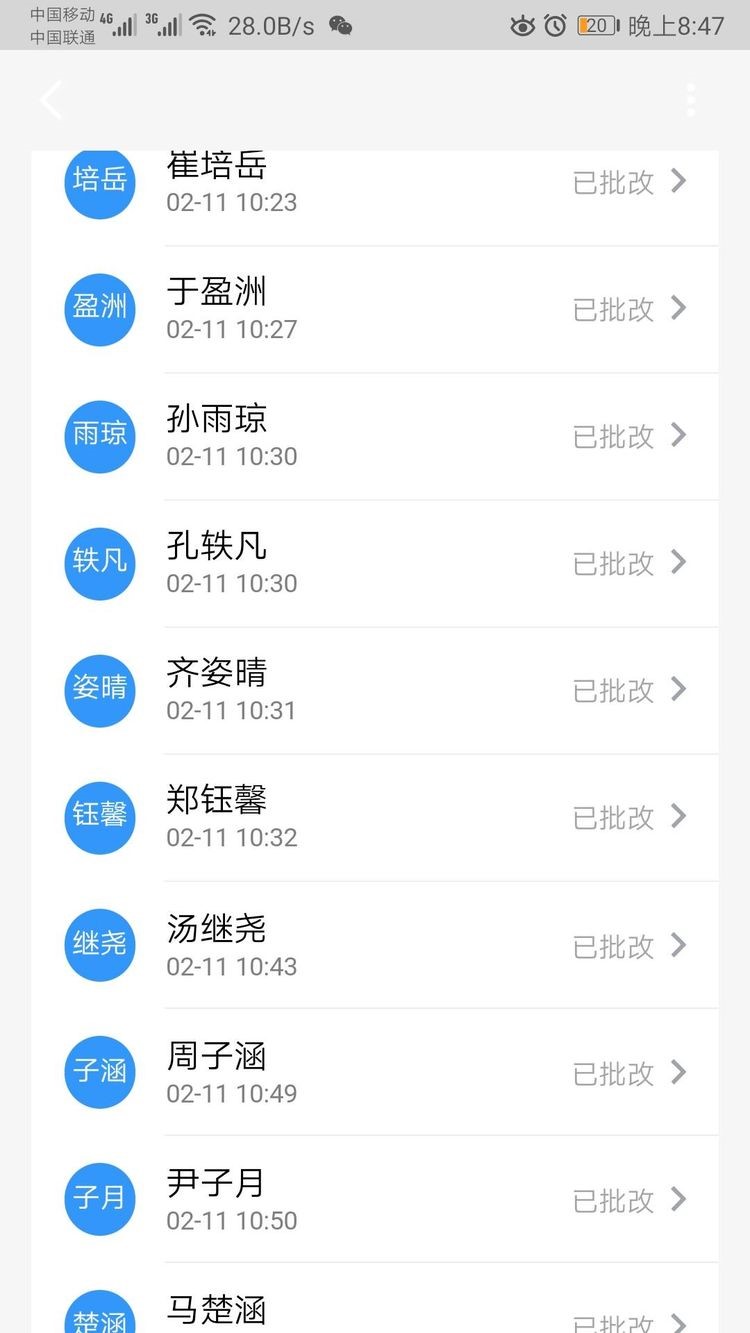The image size is (750, 1333).
Task: Open the three-dot overflow menu
Action: tap(690, 100)
